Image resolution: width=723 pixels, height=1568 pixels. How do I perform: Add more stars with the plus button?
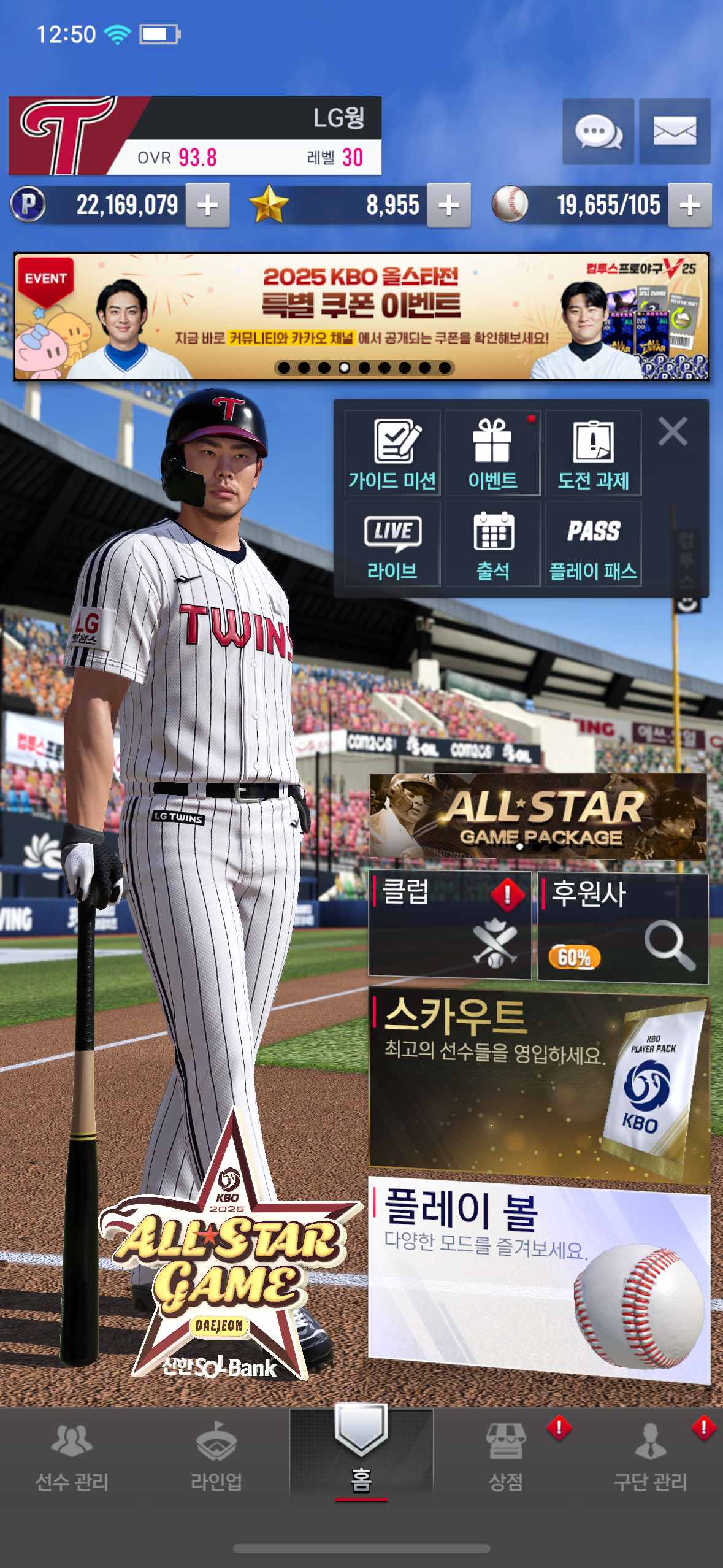[x=449, y=206]
